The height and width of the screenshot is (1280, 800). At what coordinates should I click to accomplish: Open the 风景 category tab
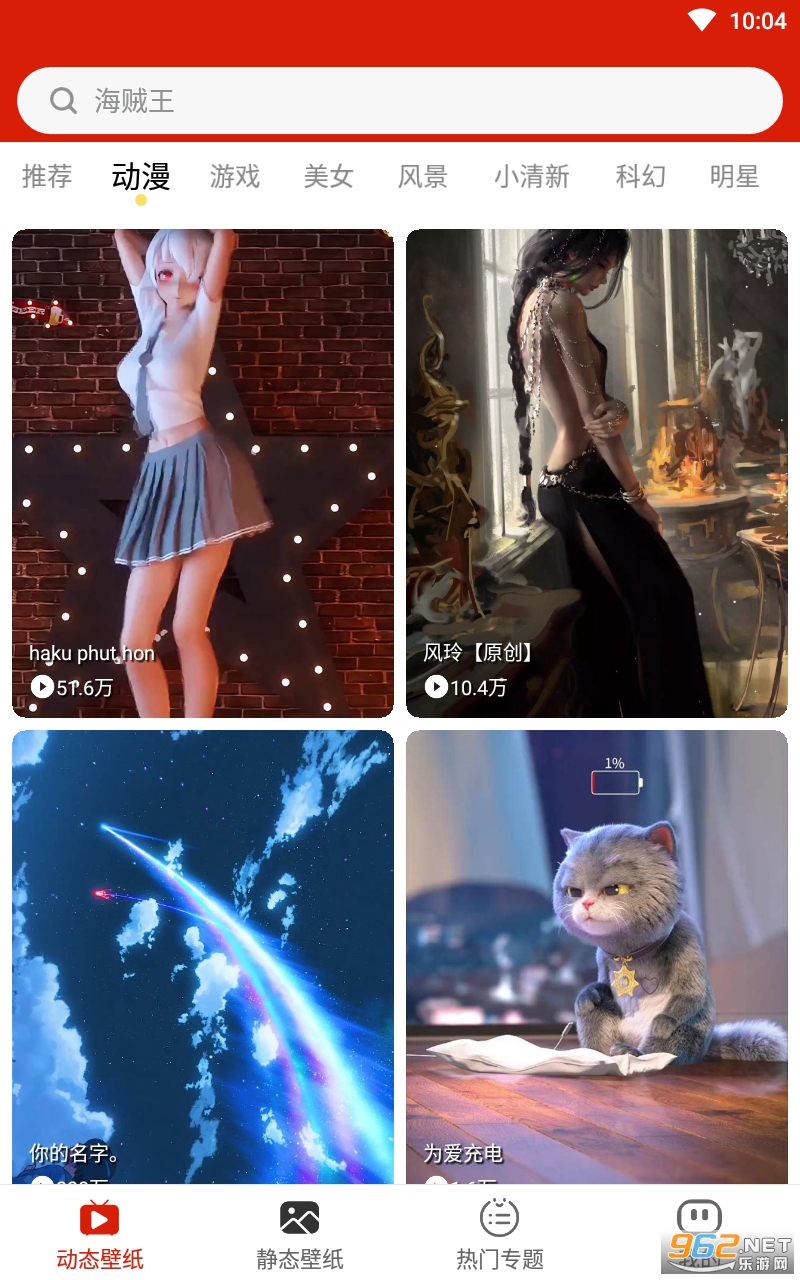pos(423,177)
